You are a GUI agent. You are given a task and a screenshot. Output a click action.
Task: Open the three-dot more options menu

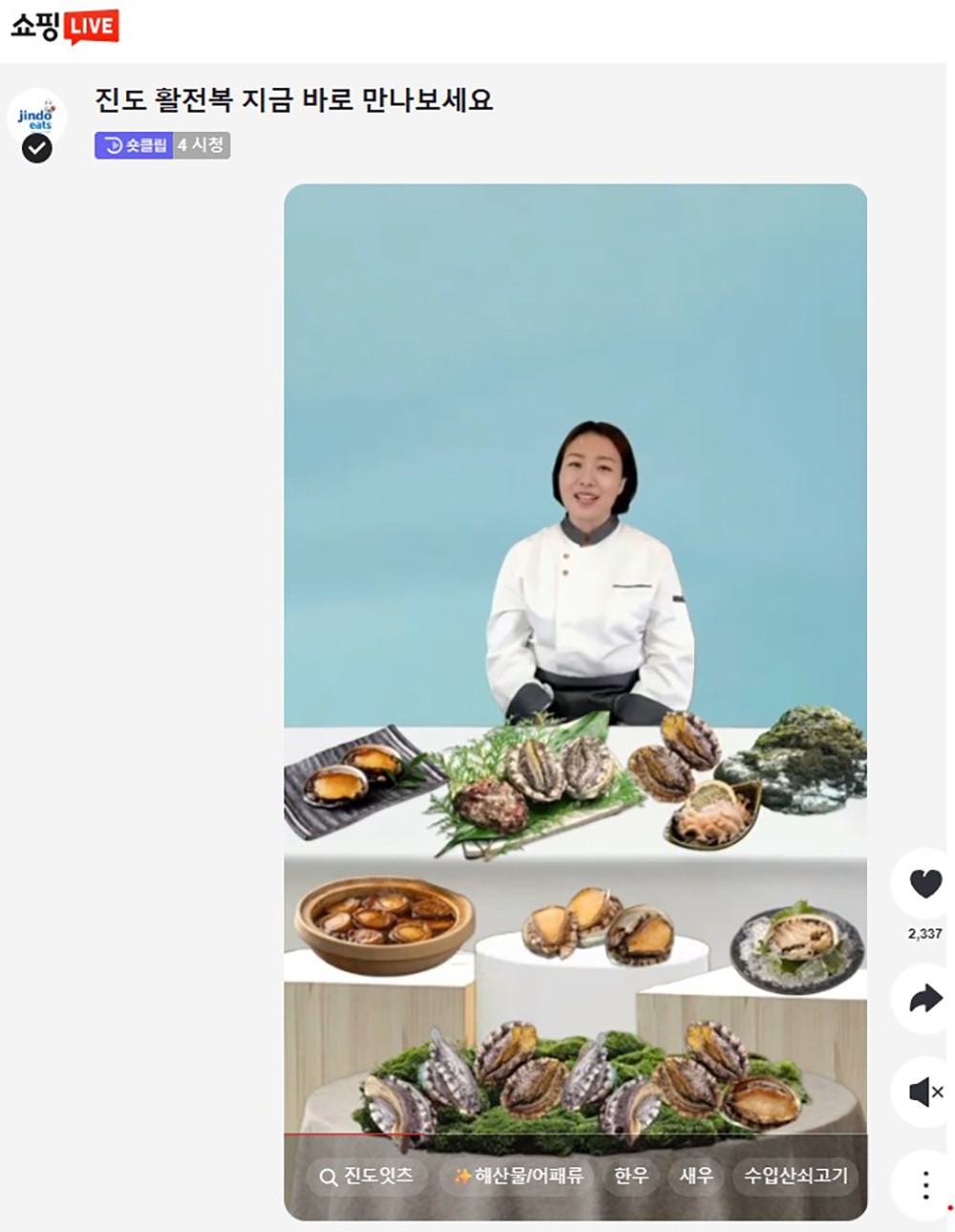click(923, 1185)
